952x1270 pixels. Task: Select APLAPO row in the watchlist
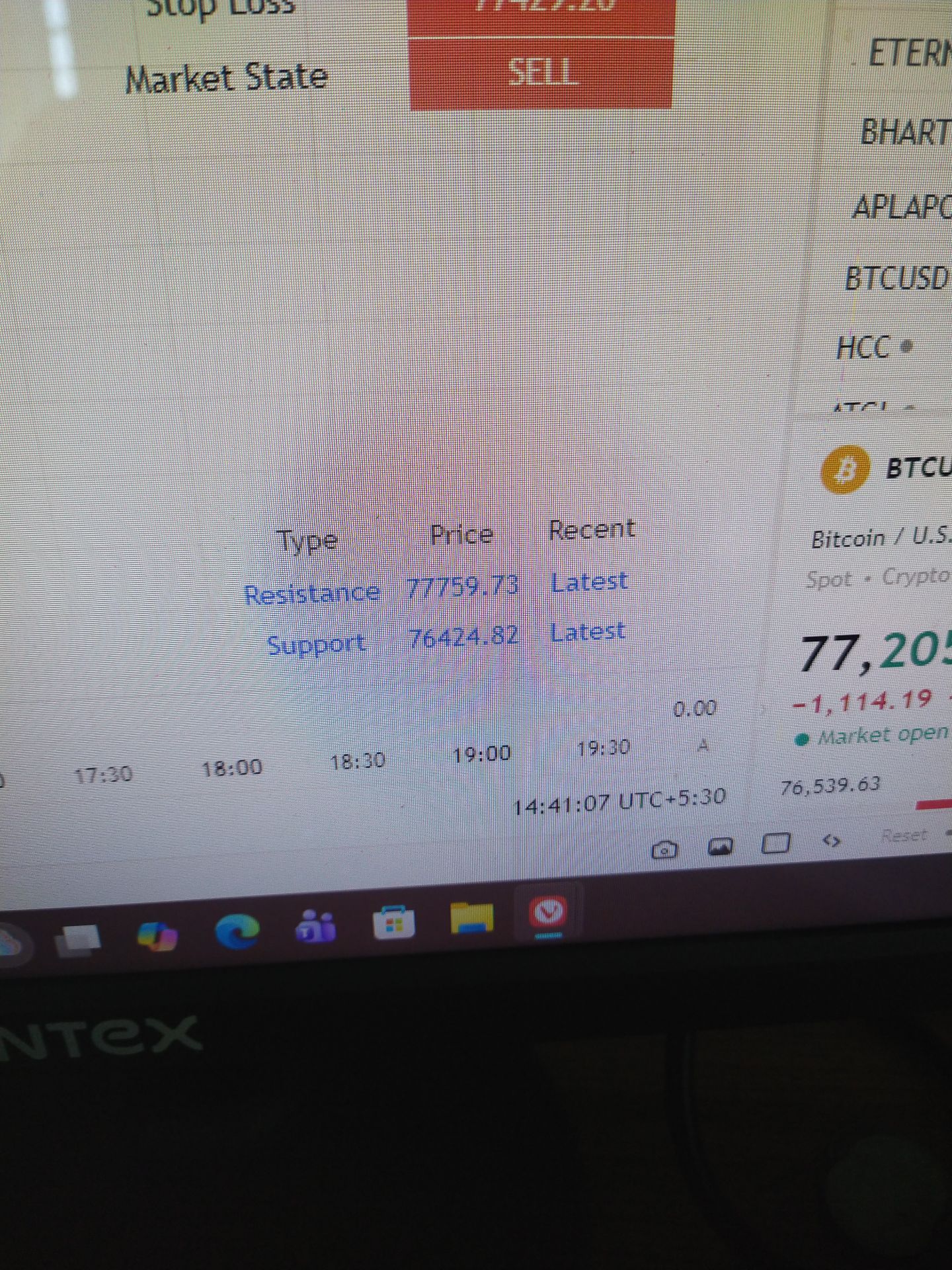point(902,207)
